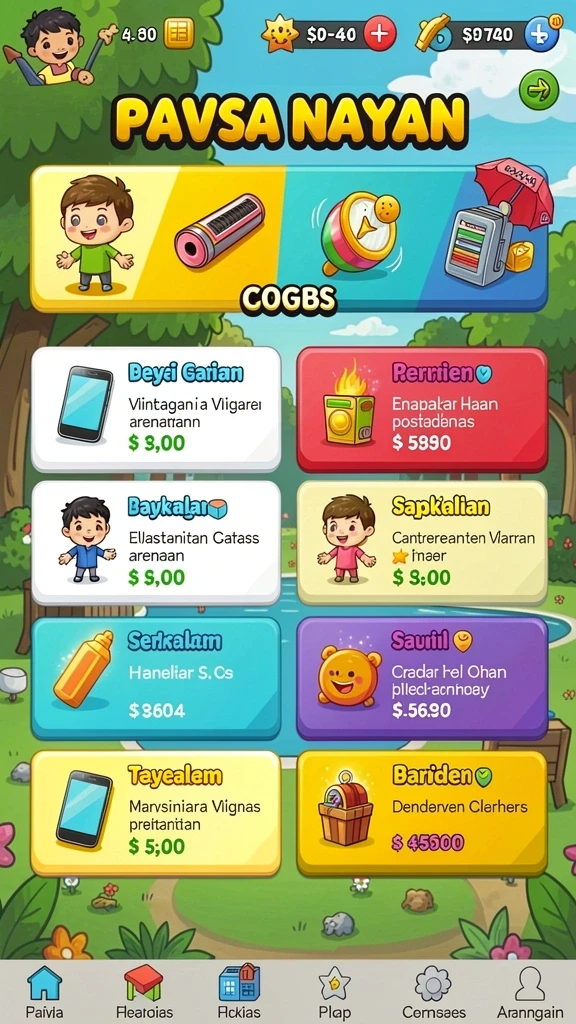The height and width of the screenshot is (1024, 576).
Task: Open the Tayealam phone card
Action: tap(156, 813)
